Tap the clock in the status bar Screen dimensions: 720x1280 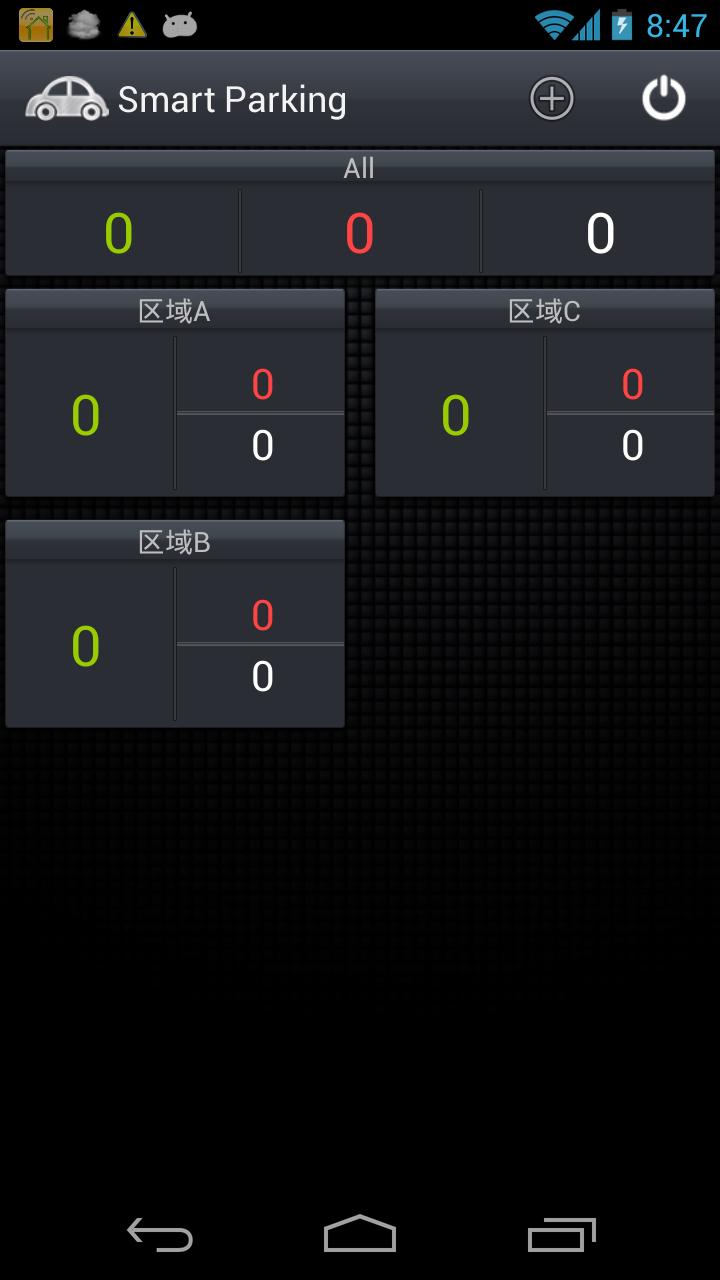tap(675, 22)
